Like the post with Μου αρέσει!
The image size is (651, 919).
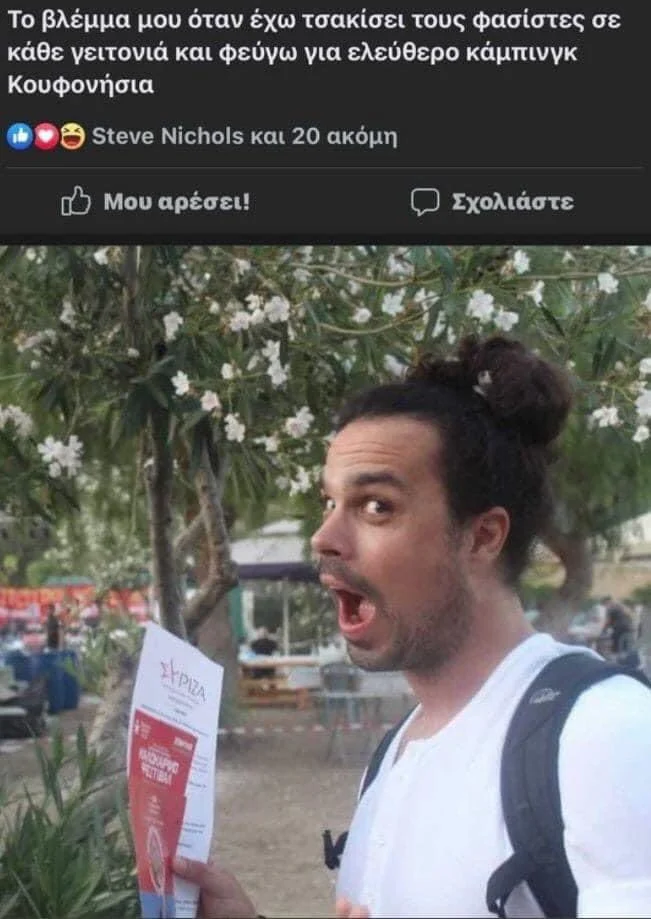pos(156,202)
